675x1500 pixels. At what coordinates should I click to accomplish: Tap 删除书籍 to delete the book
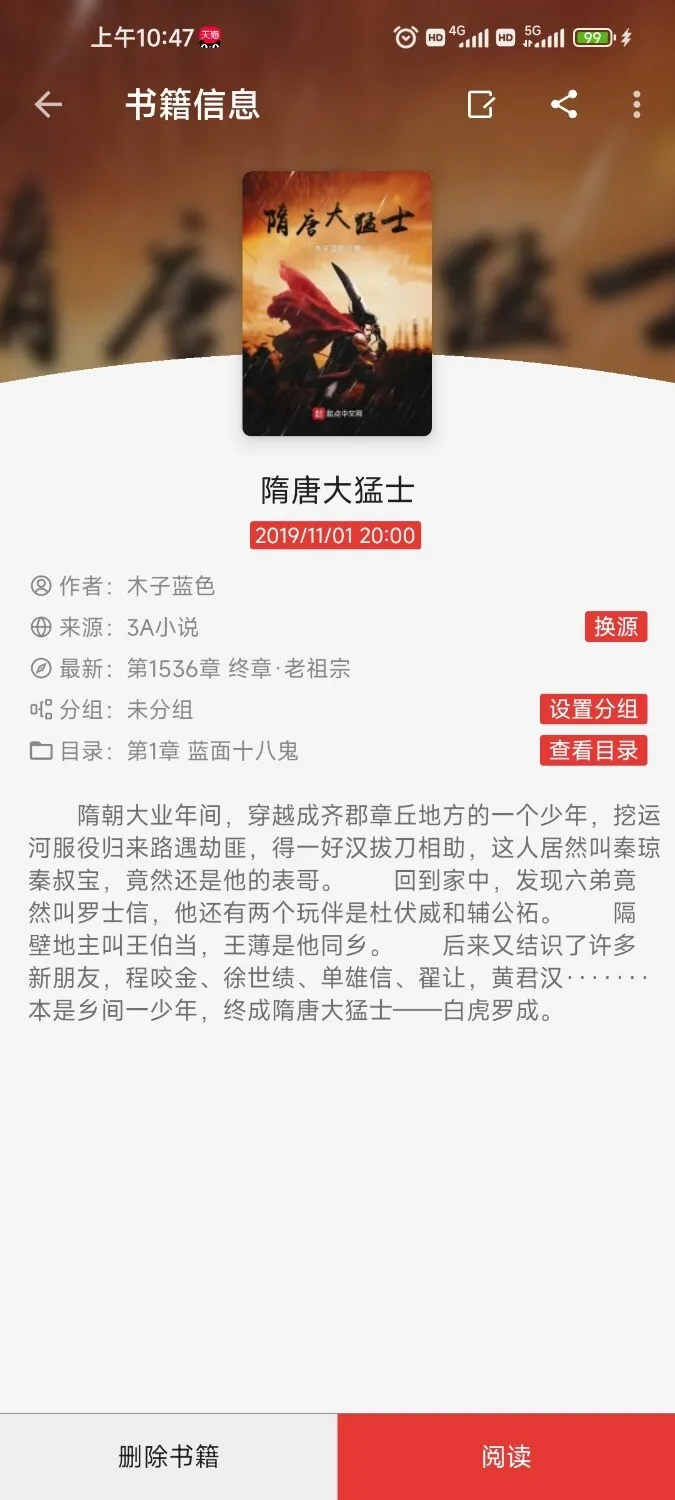[x=168, y=1457]
